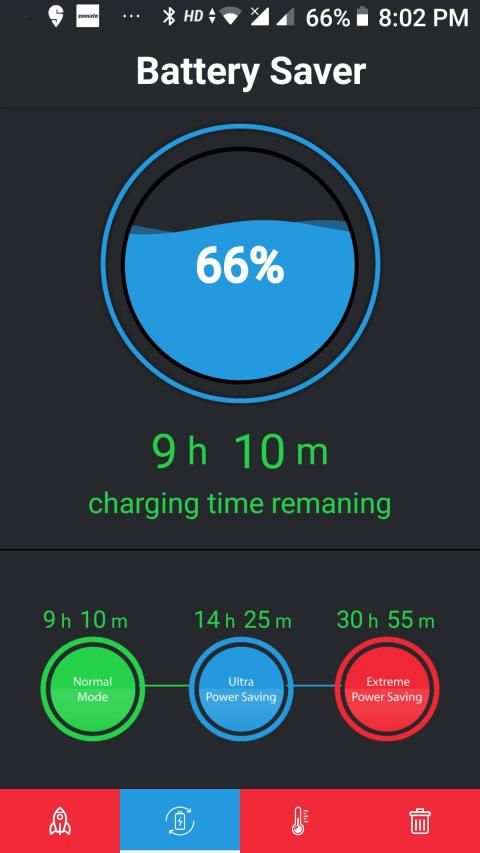Select Normal Mode
The image size is (480, 853).
point(93,689)
